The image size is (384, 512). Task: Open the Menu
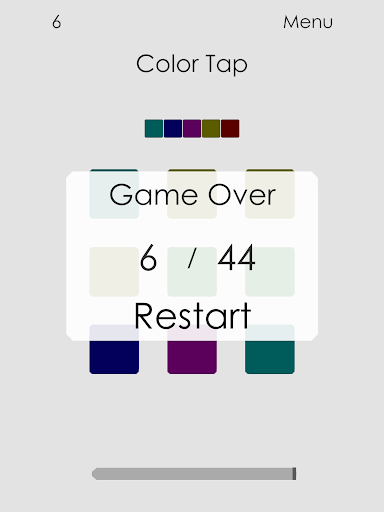308,22
